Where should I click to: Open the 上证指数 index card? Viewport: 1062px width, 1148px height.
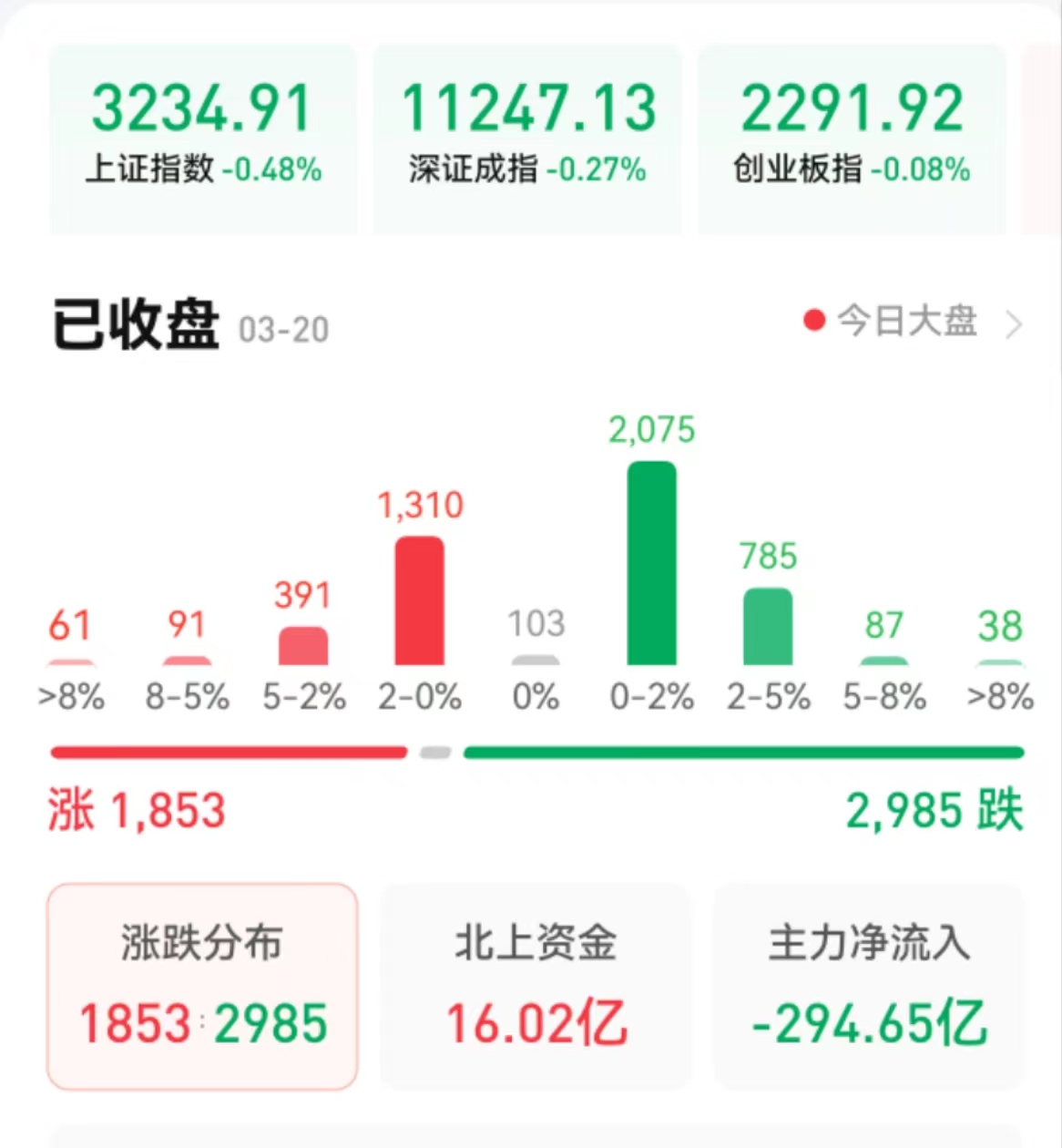click(202, 137)
